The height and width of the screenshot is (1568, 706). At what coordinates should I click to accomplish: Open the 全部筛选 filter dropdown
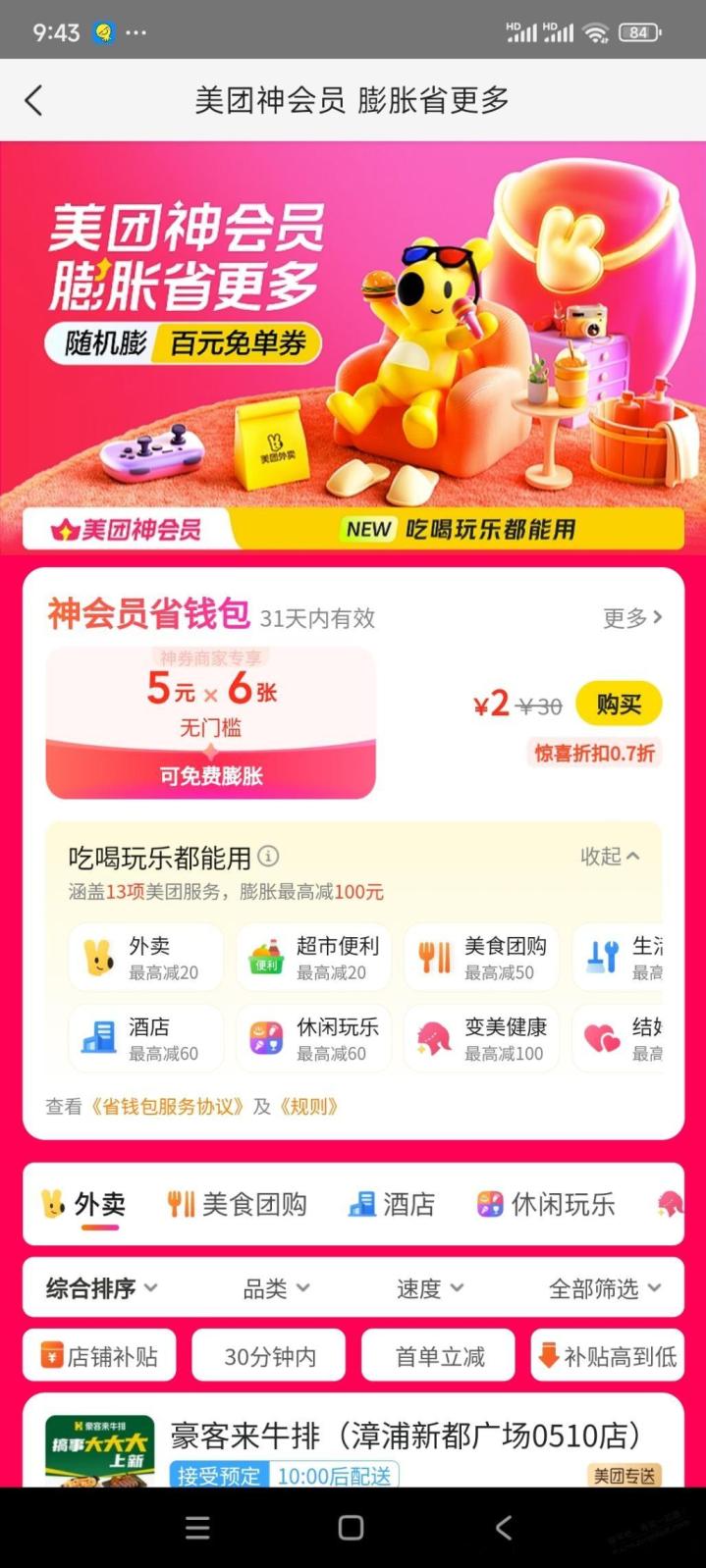pyautogui.click(x=604, y=1287)
